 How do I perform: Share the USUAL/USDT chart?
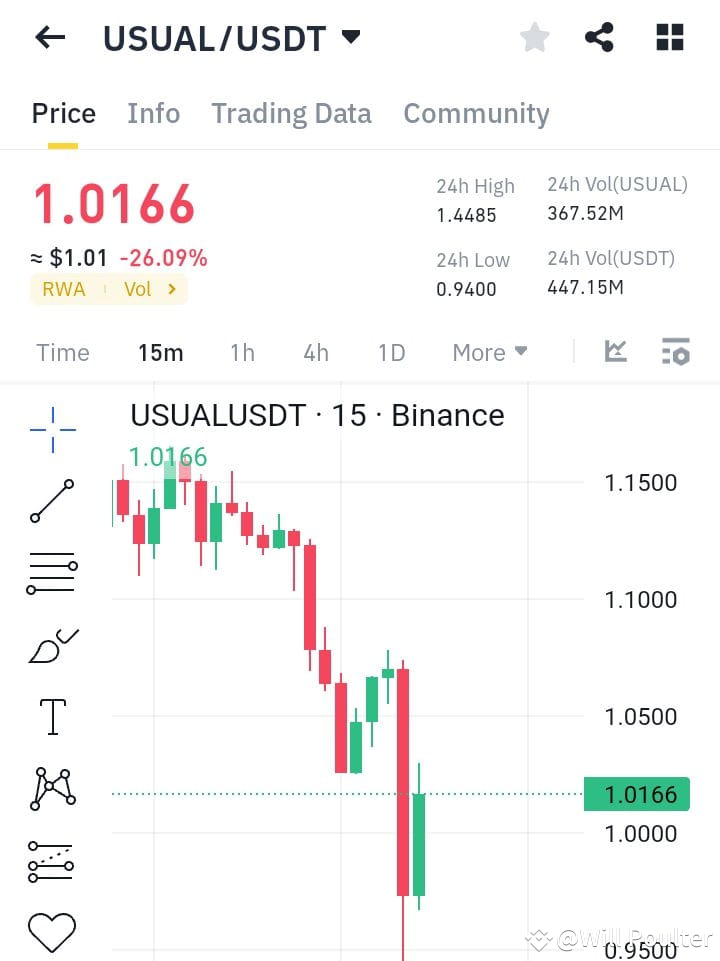(x=599, y=36)
